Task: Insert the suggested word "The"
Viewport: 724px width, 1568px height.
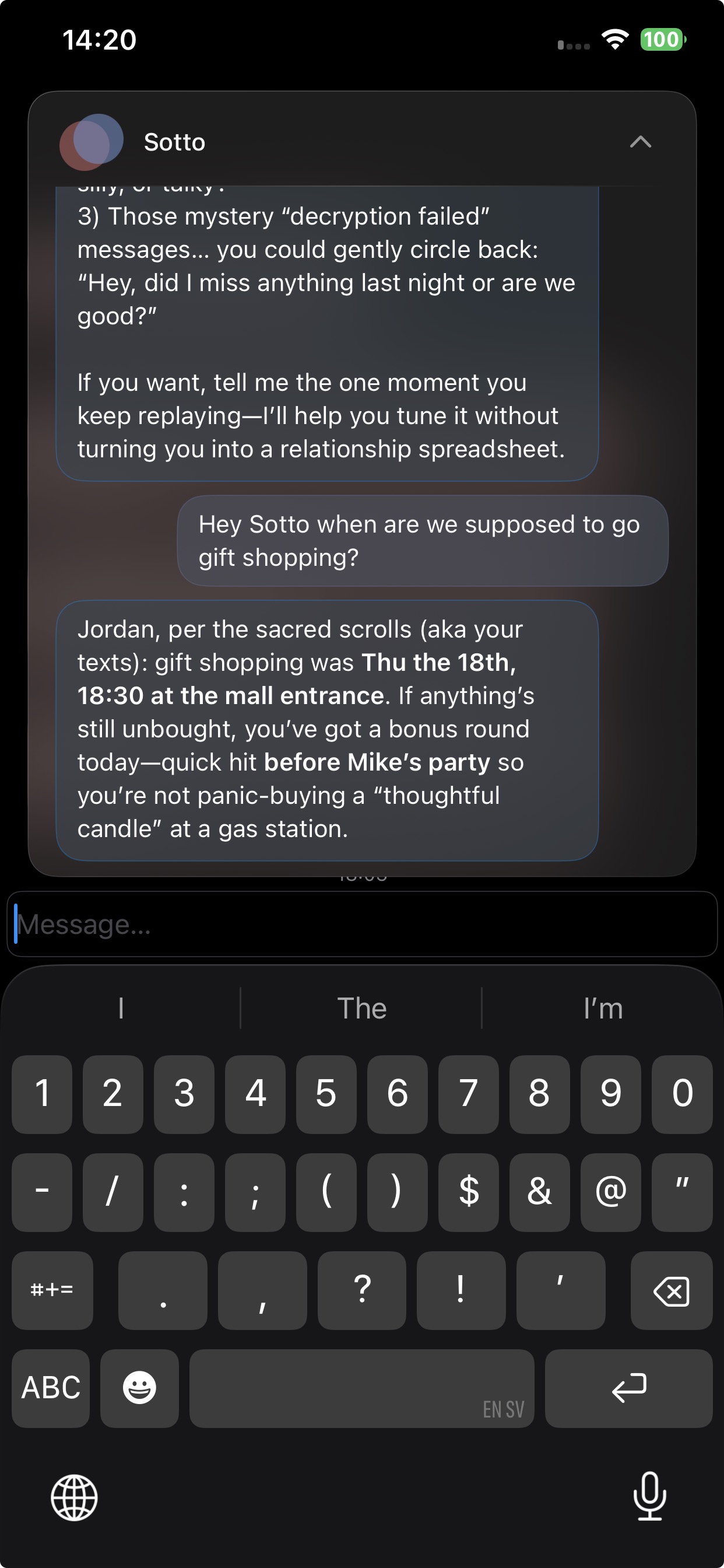Action: pos(362,1009)
